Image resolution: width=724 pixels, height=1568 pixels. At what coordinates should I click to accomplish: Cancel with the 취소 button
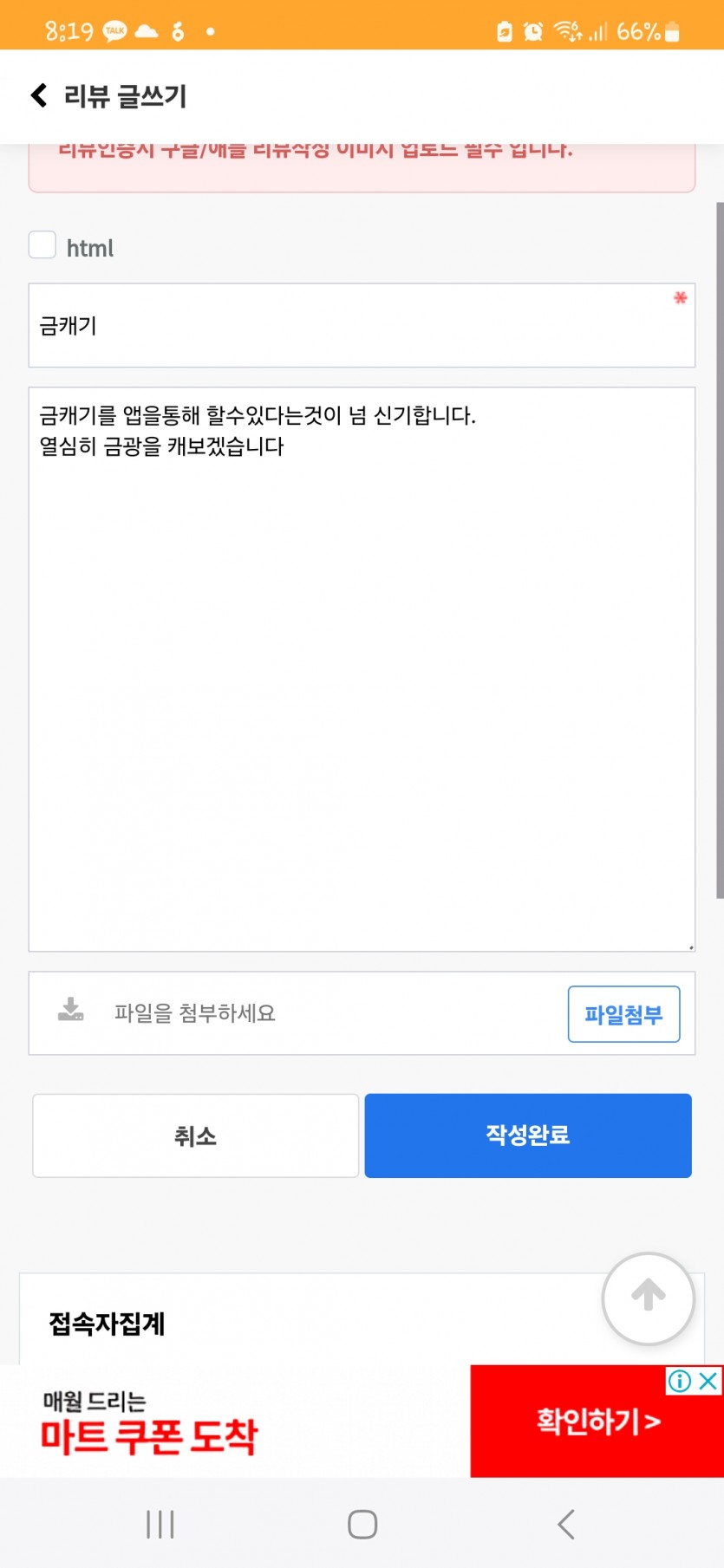click(196, 1135)
